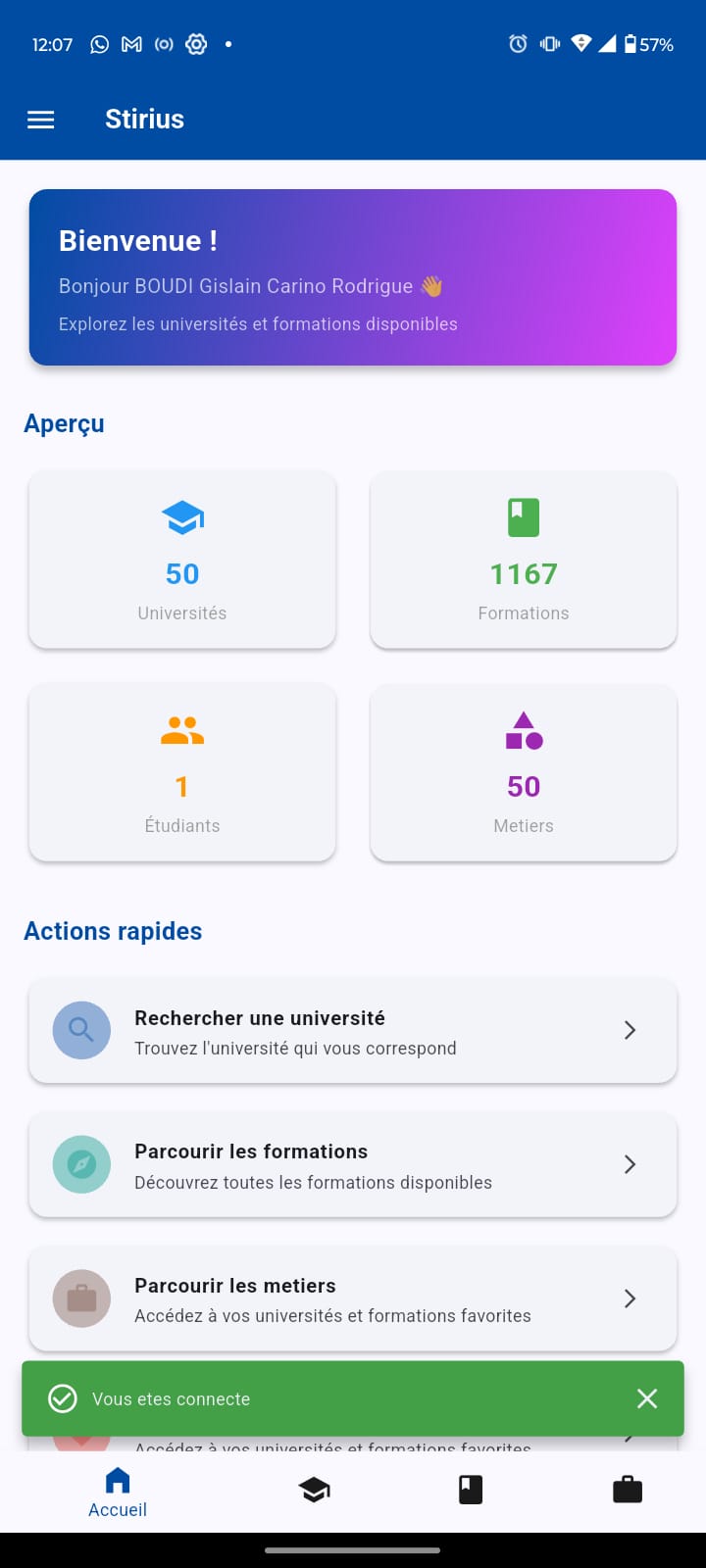This screenshot has width=706, height=1568.
Task: Expand the Rechercher une université chevron
Action: pyautogui.click(x=630, y=1030)
